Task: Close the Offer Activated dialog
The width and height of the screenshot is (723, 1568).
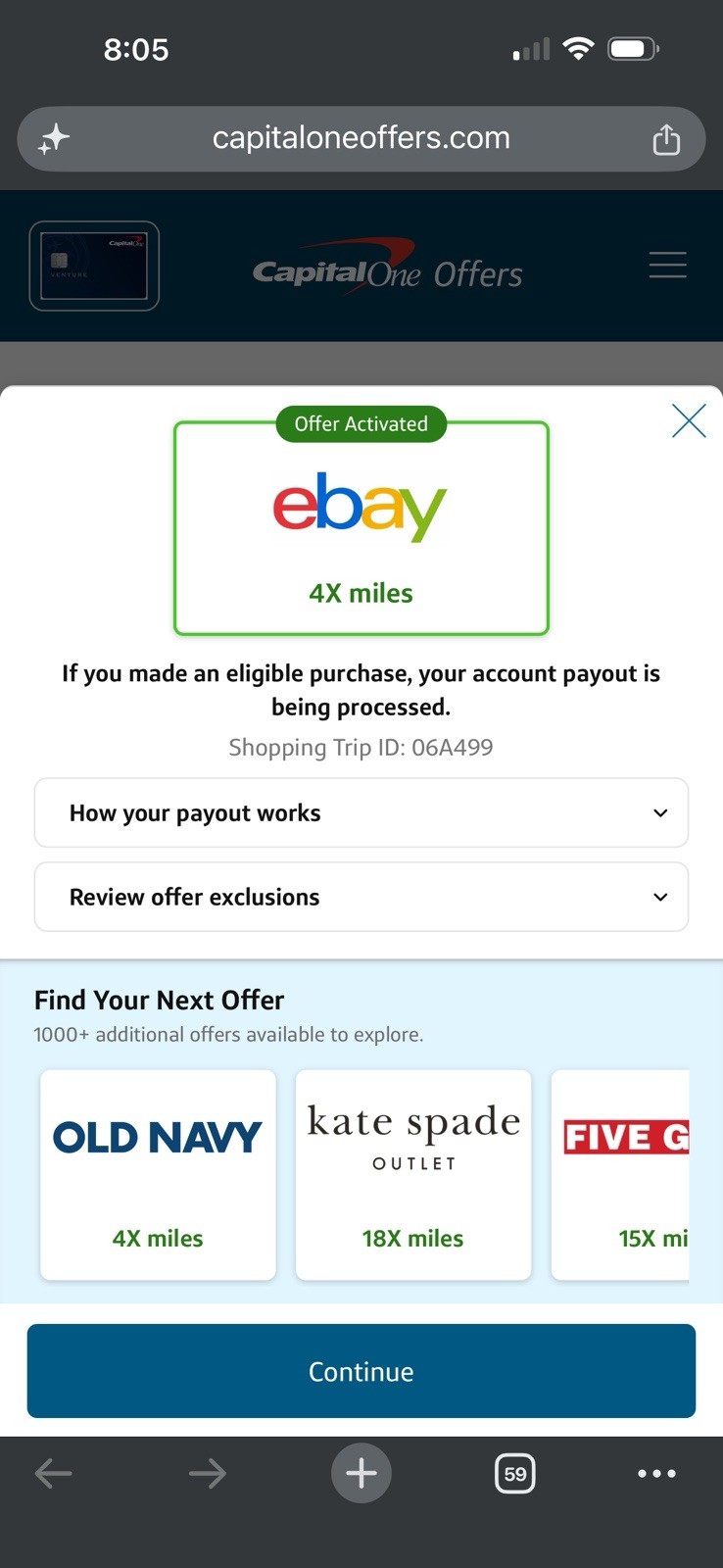Action: coord(689,421)
